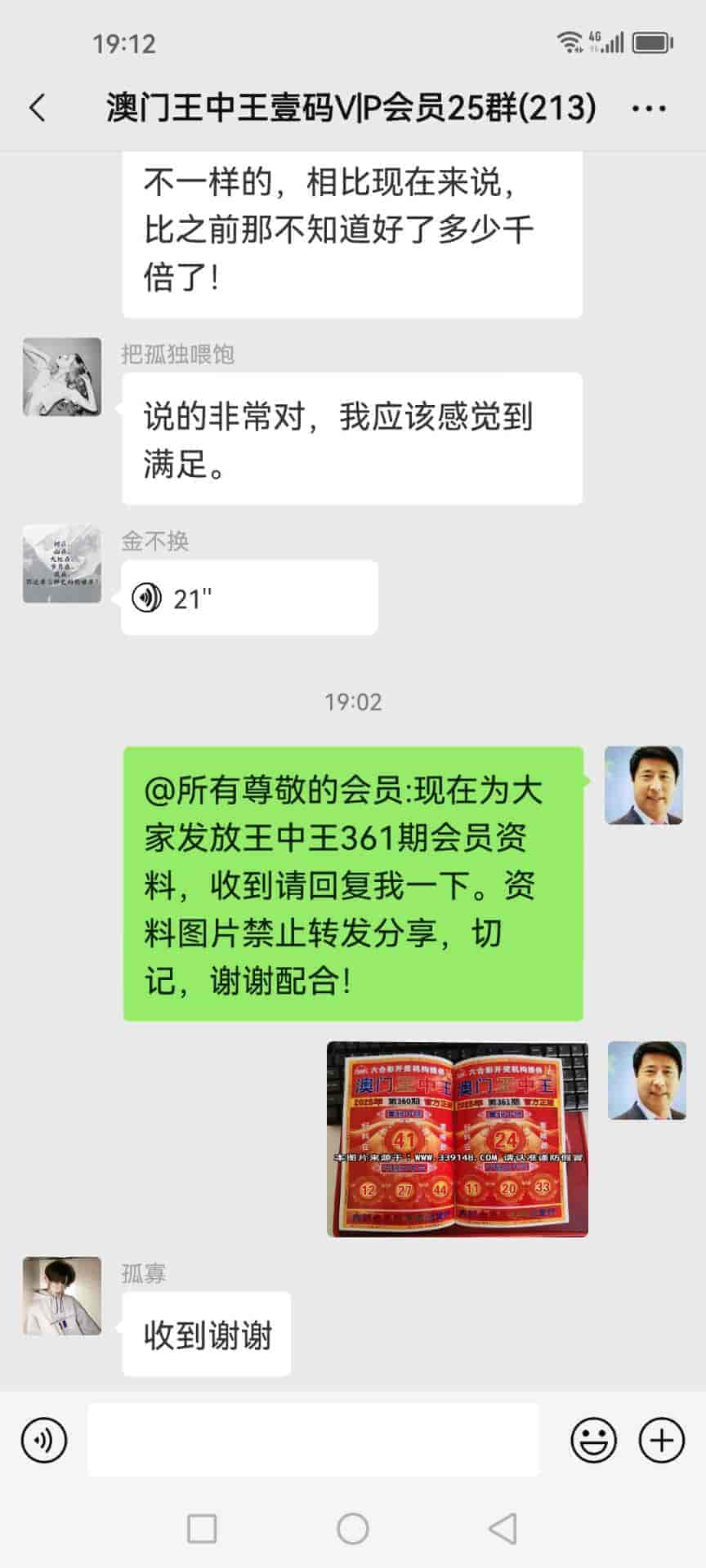706x1568 pixels.
Task: Open the avatar of 把孤独喂饱
Action: 62,376
